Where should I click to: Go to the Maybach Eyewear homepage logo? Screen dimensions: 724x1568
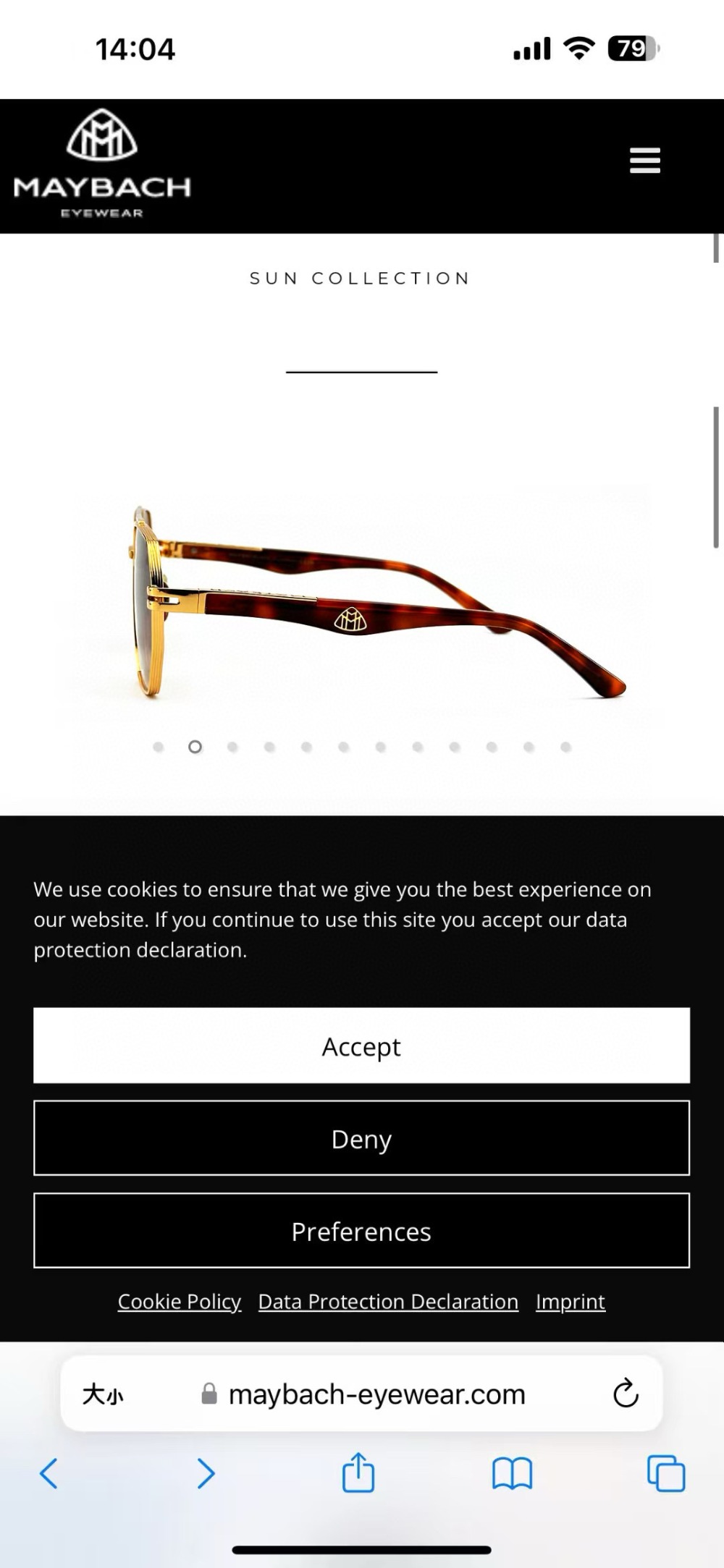pyautogui.click(x=102, y=164)
